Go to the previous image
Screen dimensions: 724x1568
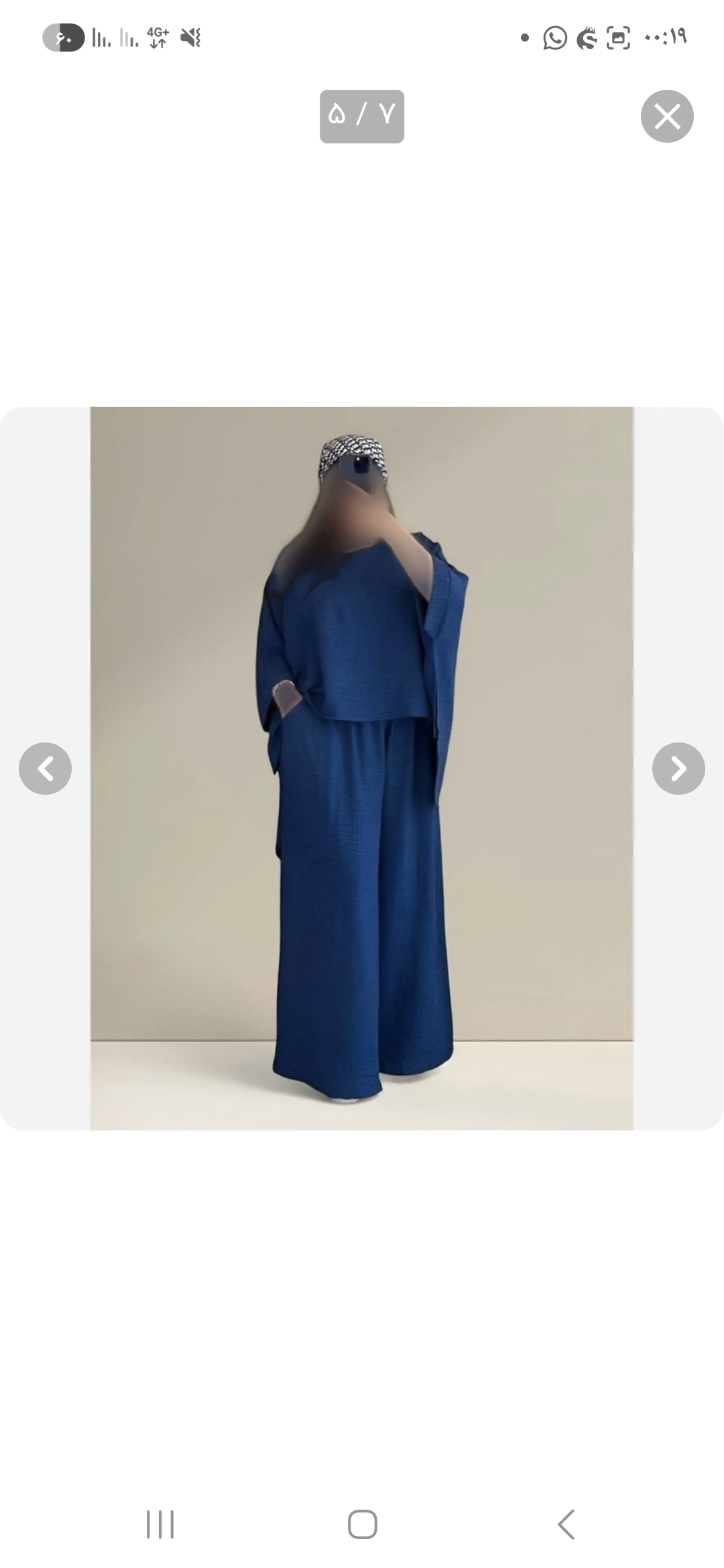coord(46,769)
